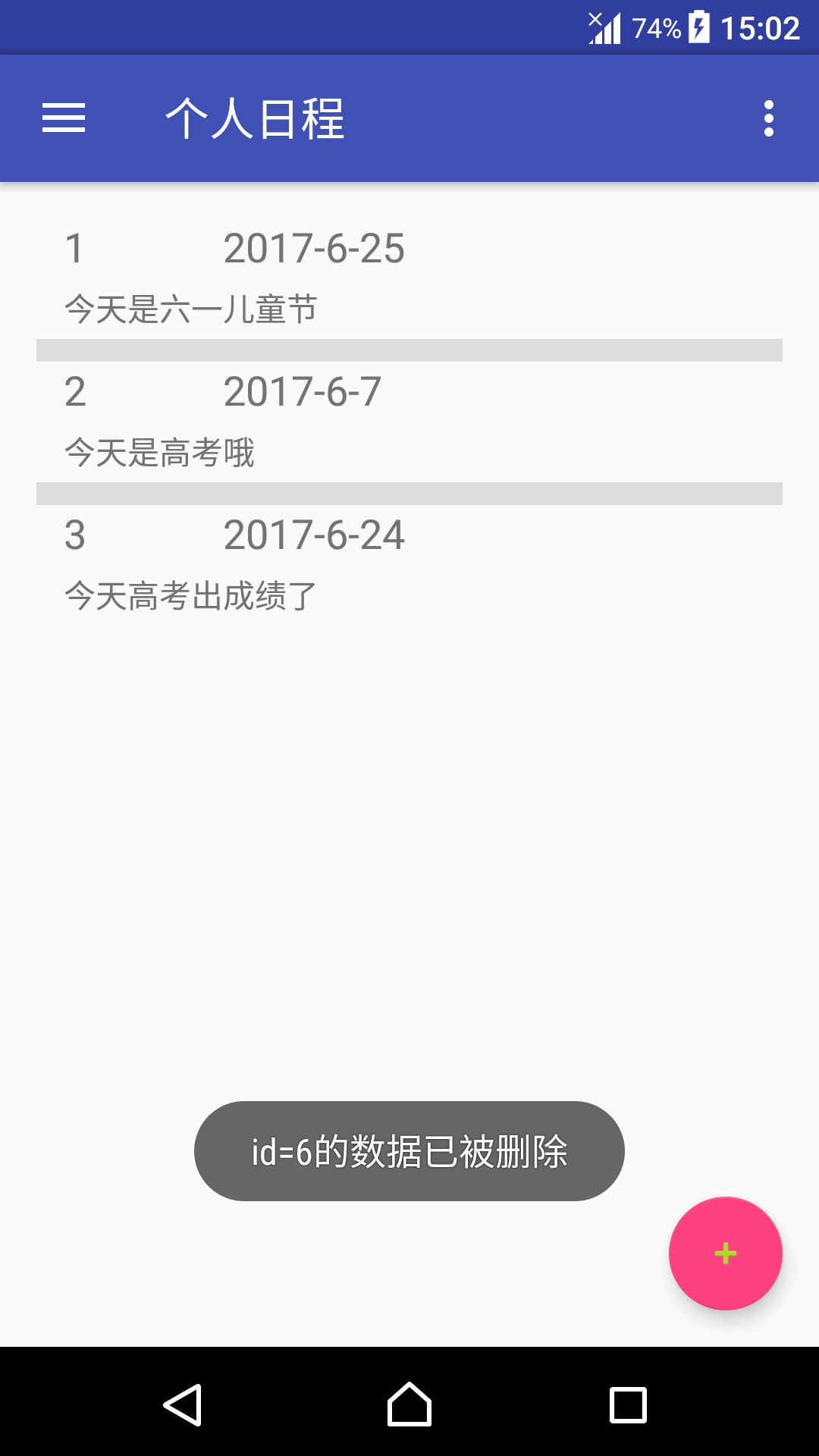Select schedule entry about 高考

click(x=159, y=452)
